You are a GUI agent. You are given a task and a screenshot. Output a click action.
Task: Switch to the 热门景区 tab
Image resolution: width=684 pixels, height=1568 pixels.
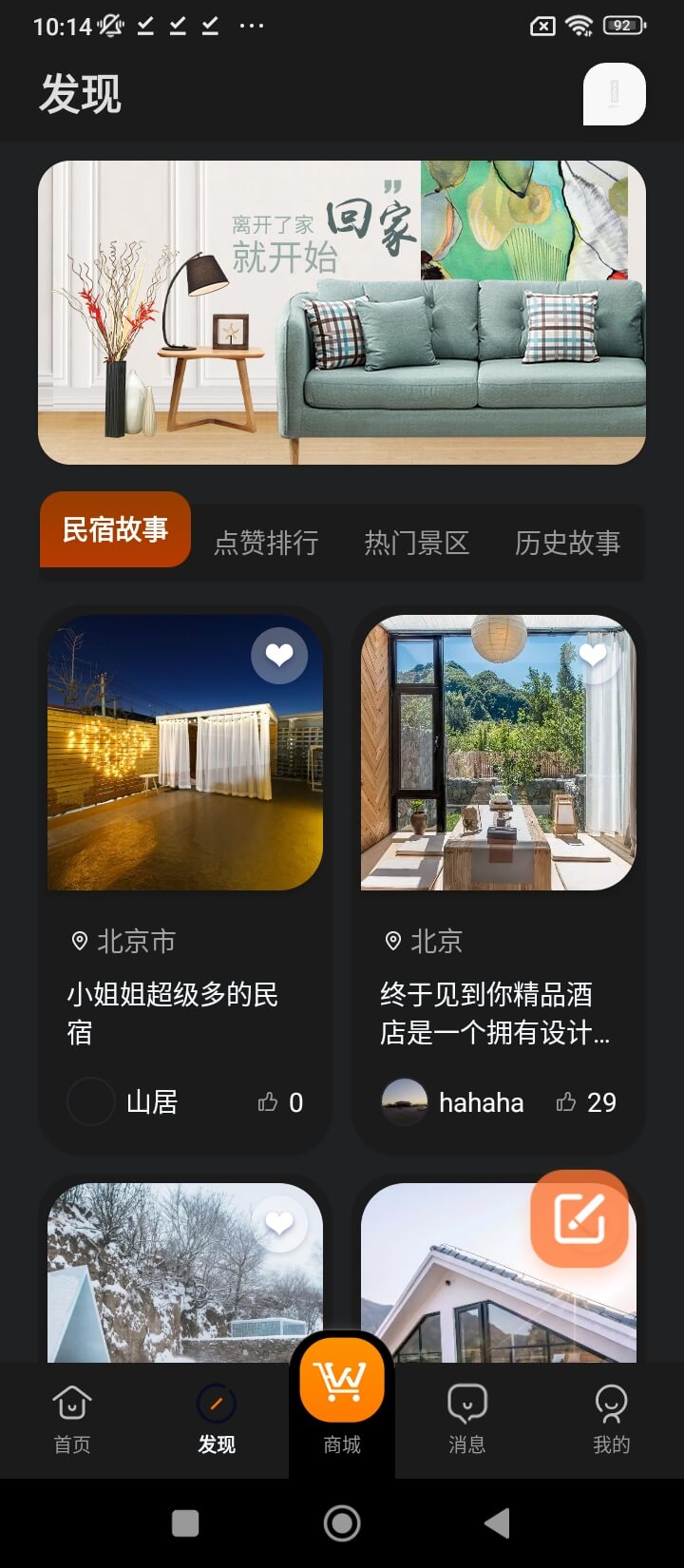pyautogui.click(x=416, y=543)
